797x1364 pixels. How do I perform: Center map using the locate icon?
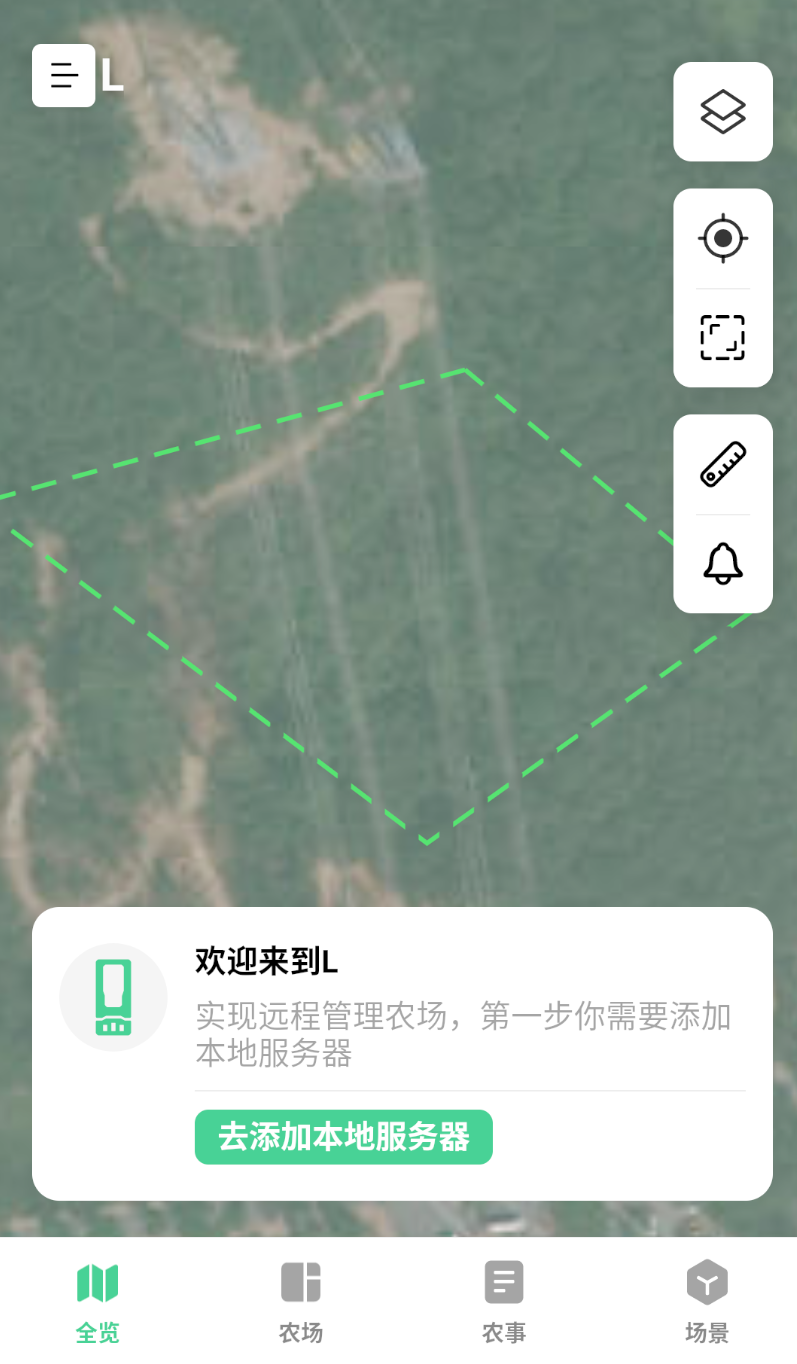pos(723,238)
